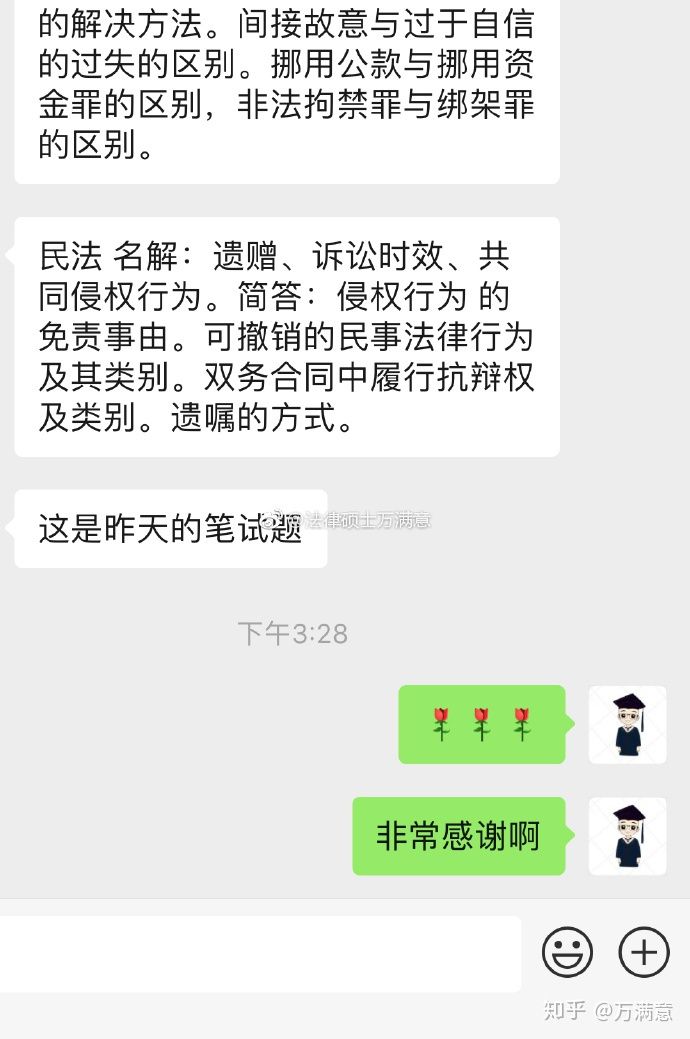Open sender's avatar beside the roses message

coord(627,725)
